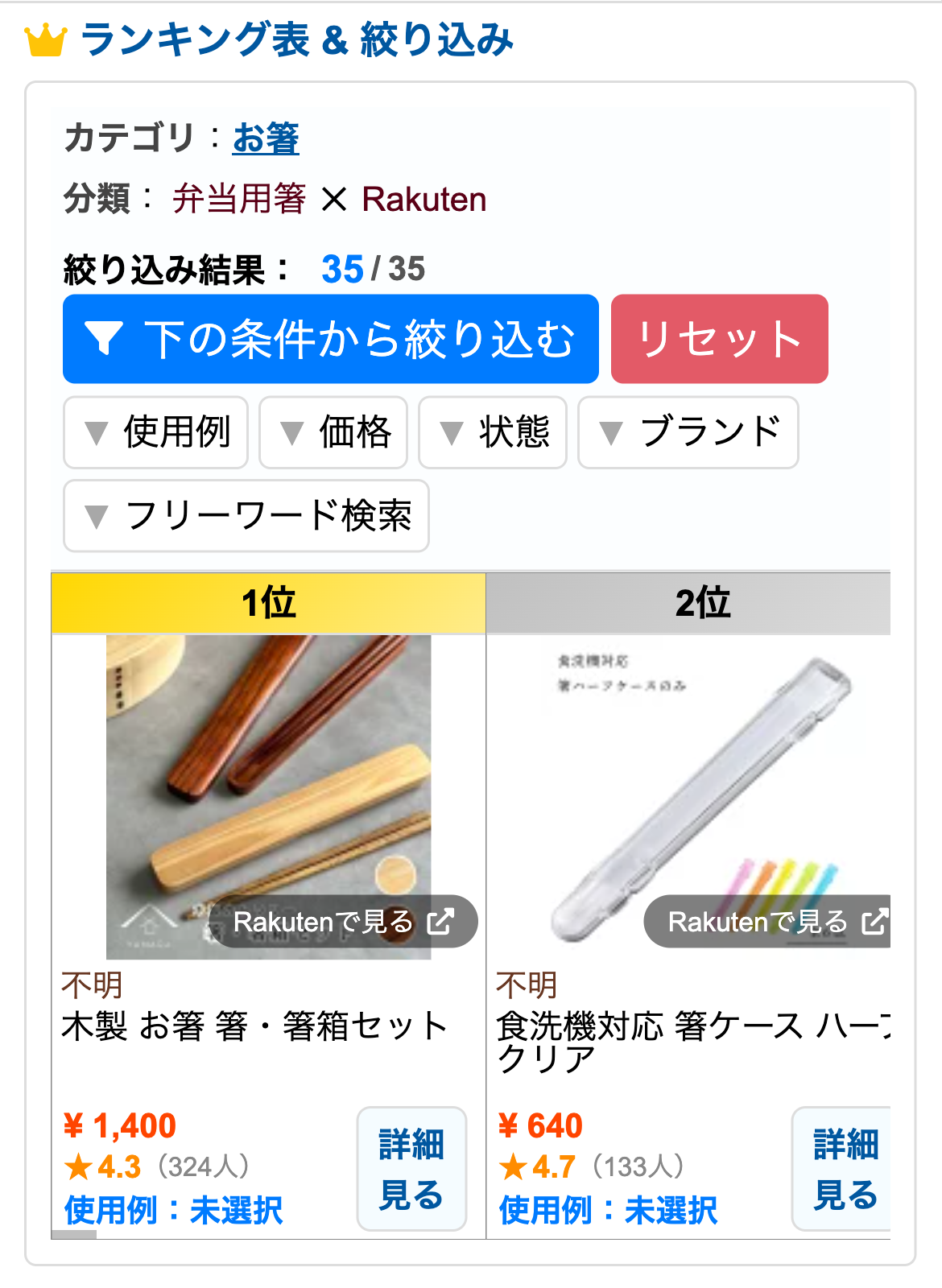Image resolution: width=942 pixels, height=1288 pixels.
Task: Expand the 状態 filter dropdown
Action: point(493,432)
